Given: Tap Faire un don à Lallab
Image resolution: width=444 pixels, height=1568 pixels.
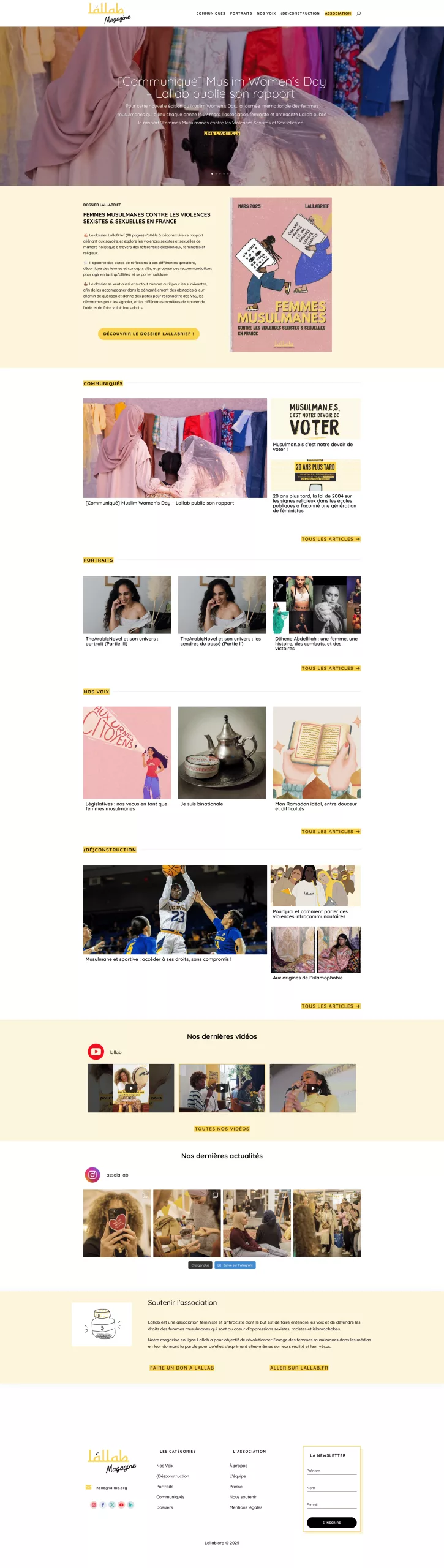Looking at the screenshot, I should [182, 1367].
